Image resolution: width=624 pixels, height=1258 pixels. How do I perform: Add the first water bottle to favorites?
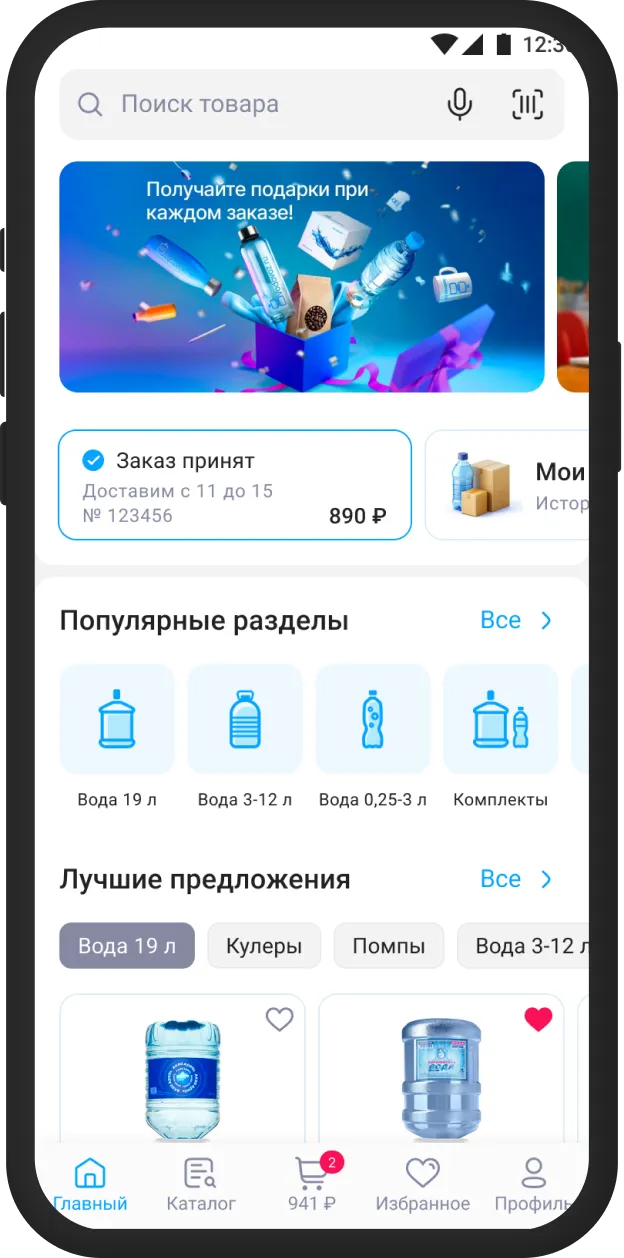point(279,1019)
